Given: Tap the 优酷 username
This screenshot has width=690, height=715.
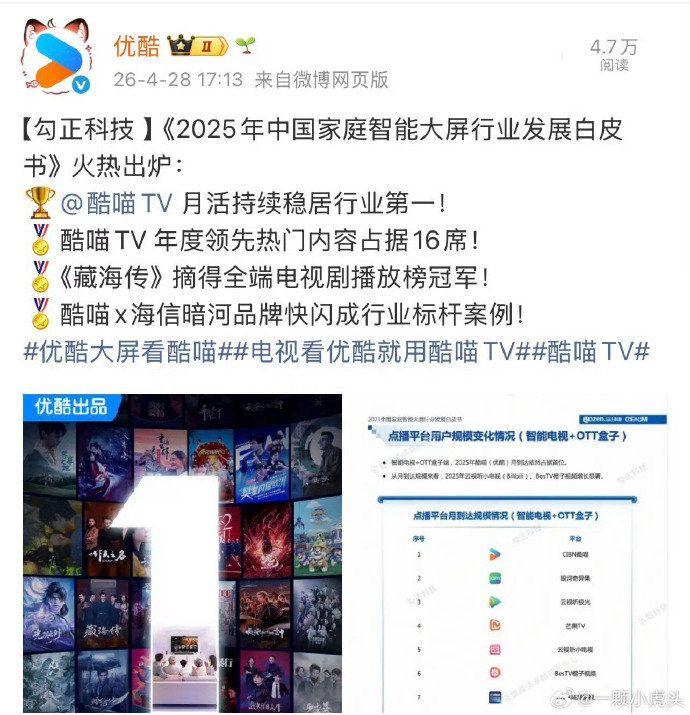Looking at the screenshot, I should 136,46.
